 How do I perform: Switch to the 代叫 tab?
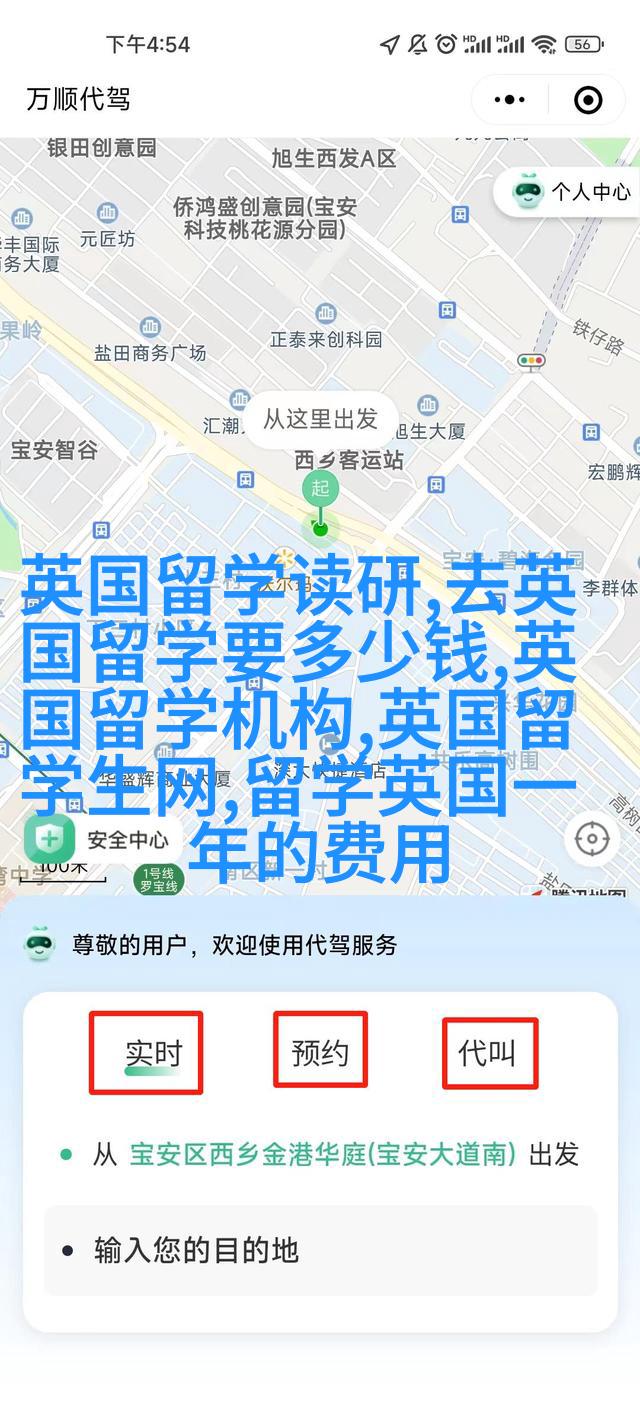pyautogui.click(x=488, y=1053)
